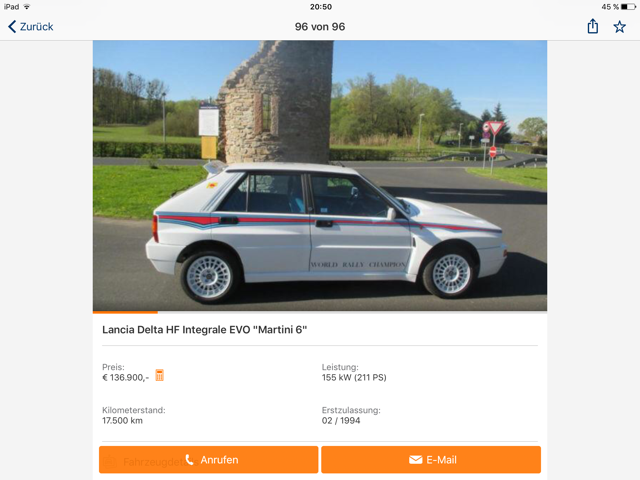640x480 pixels.
Task: Send the seller an E-Mail
Action: [x=431, y=460]
